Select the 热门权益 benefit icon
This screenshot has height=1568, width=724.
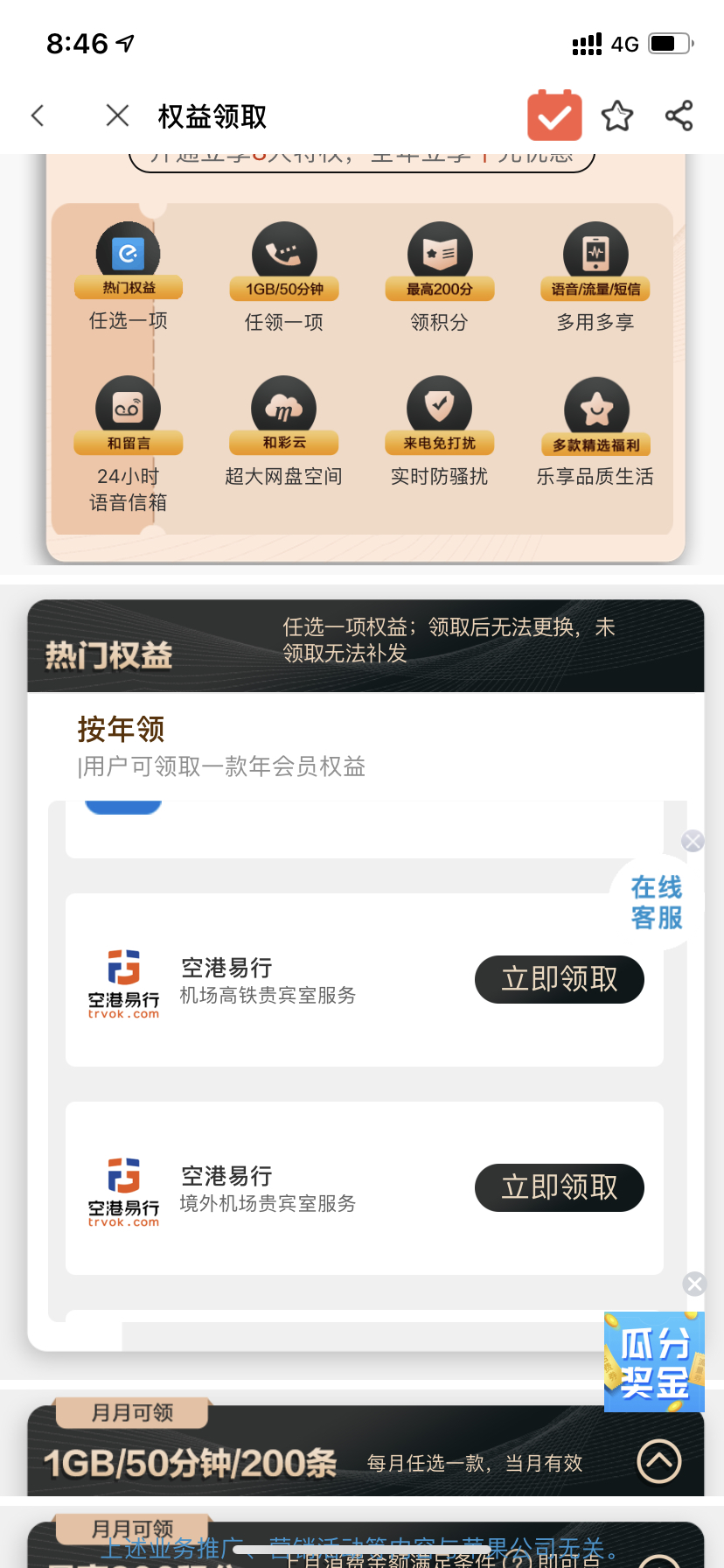pyautogui.click(x=129, y=276)
